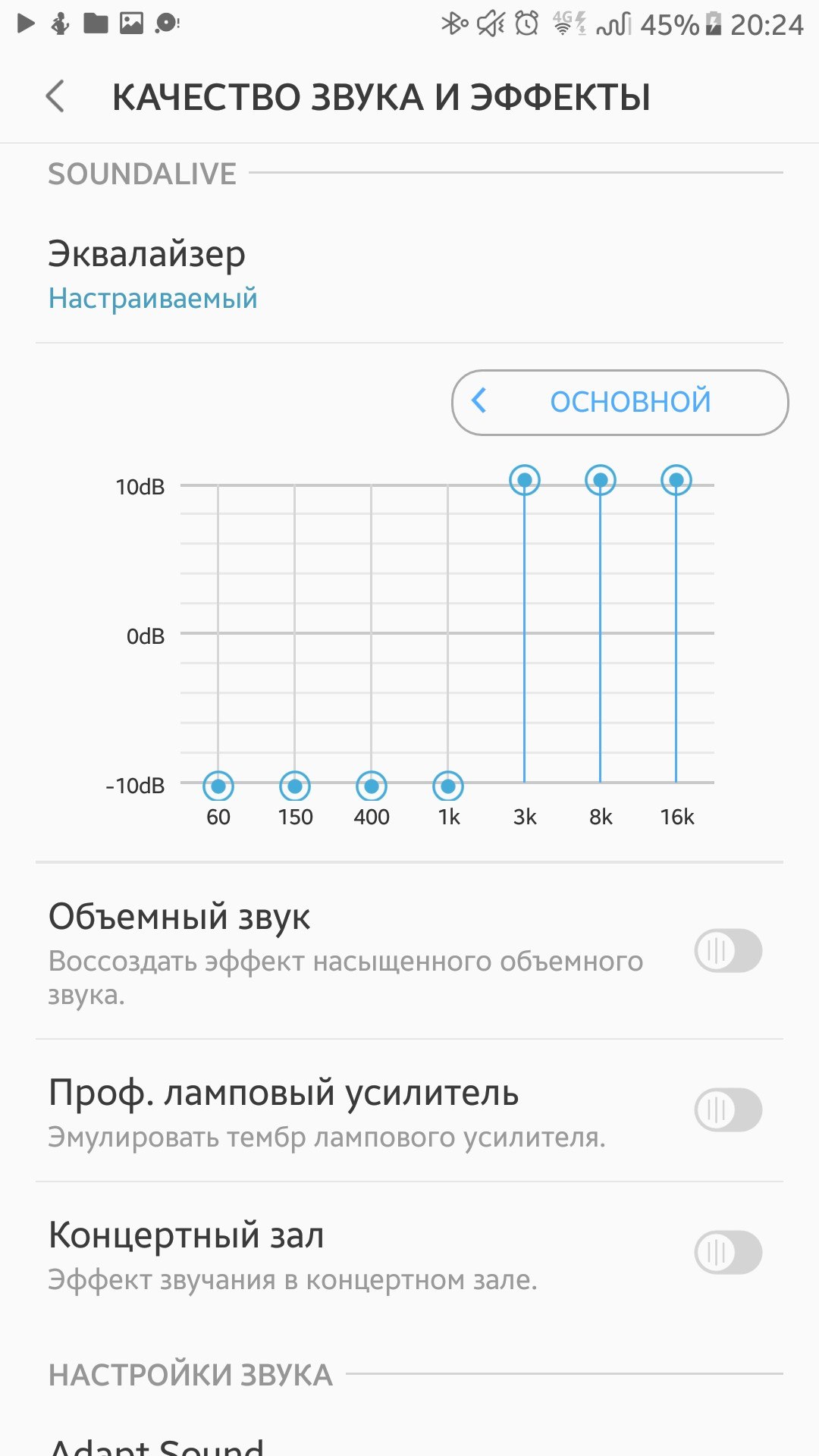This screenshot has width=819, height=1456.
Task: Tap the Wi-Fi indicator in the status bar
Action: click(563, 27)
